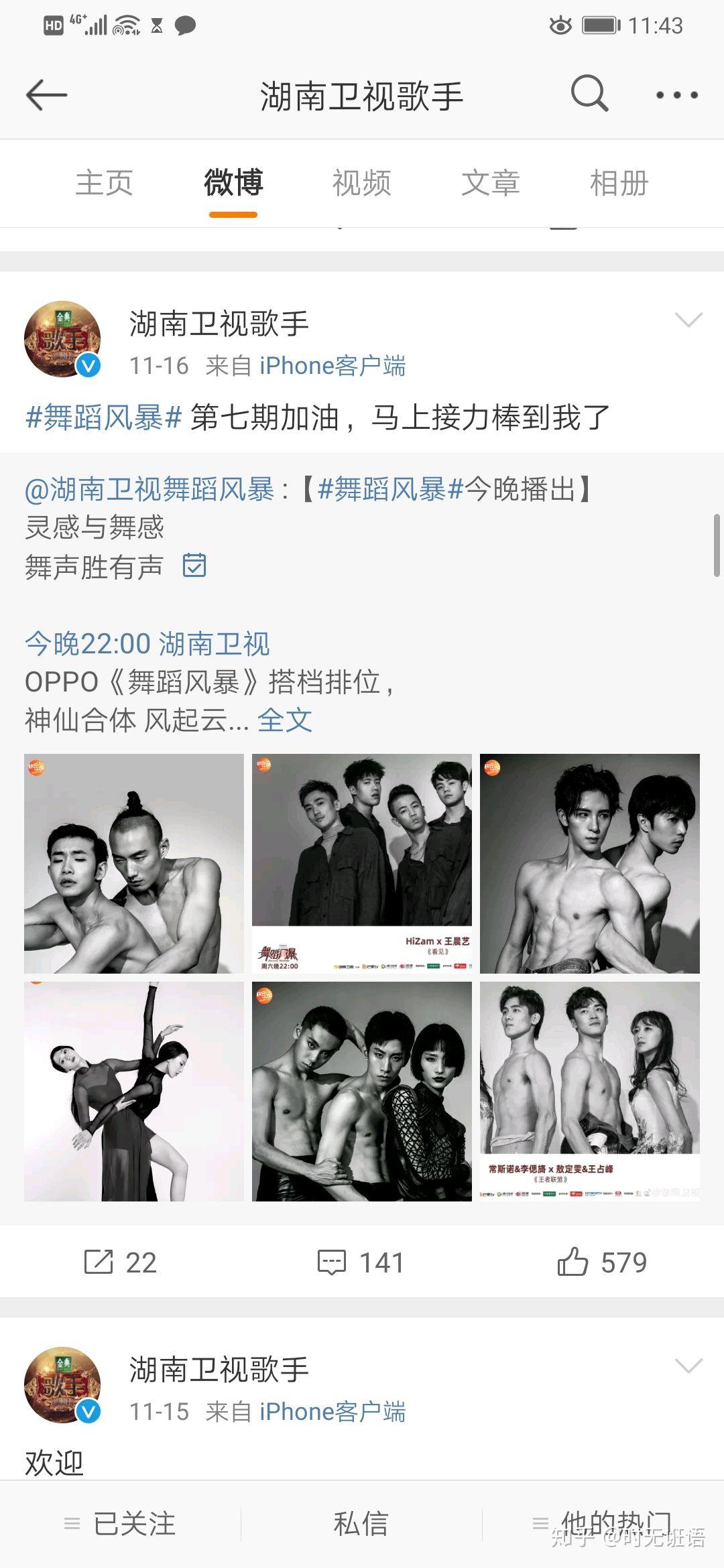Tap 全文 to read the full post
The image size is (724, 1568).
pyautogui.click(x=285, y=720)
